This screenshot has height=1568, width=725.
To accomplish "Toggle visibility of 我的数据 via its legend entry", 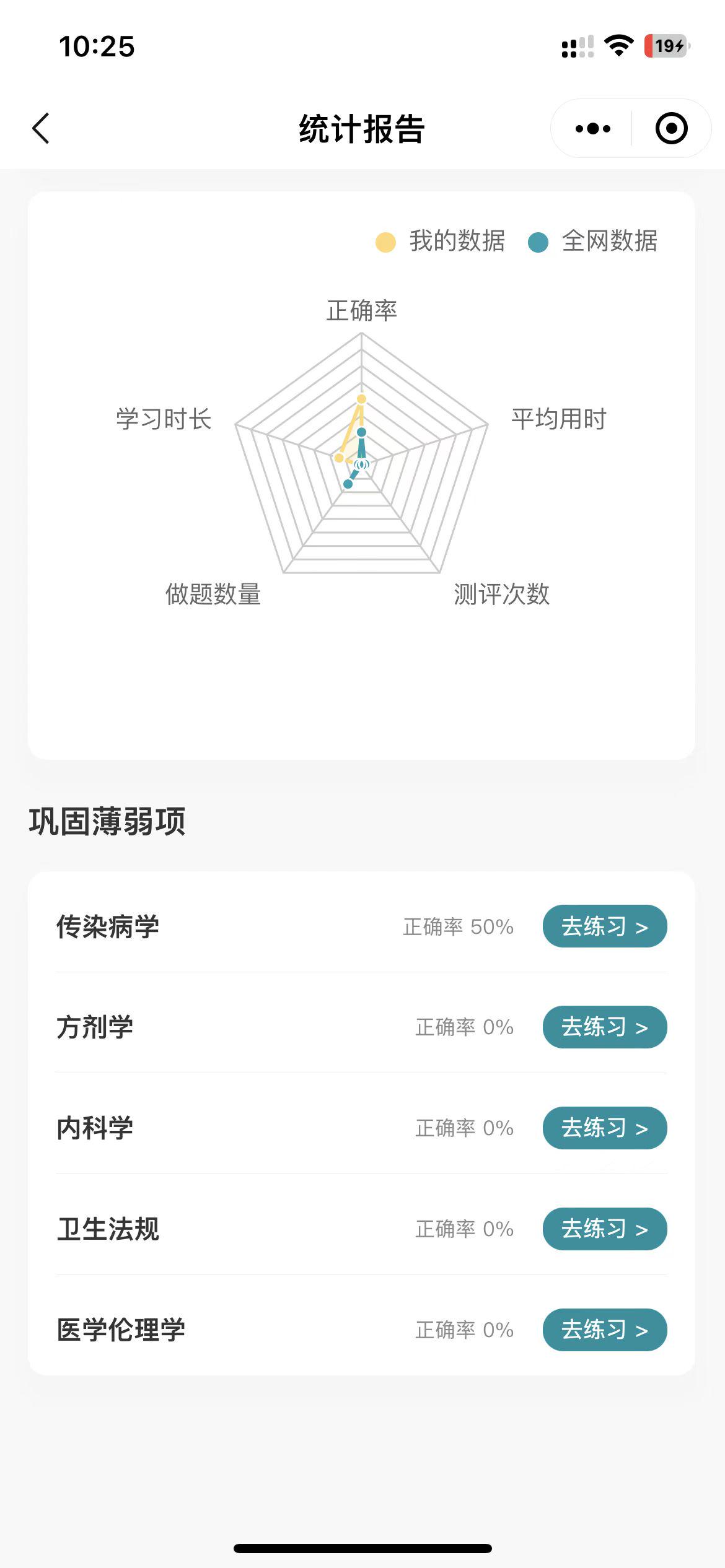I will click(457, 242).
